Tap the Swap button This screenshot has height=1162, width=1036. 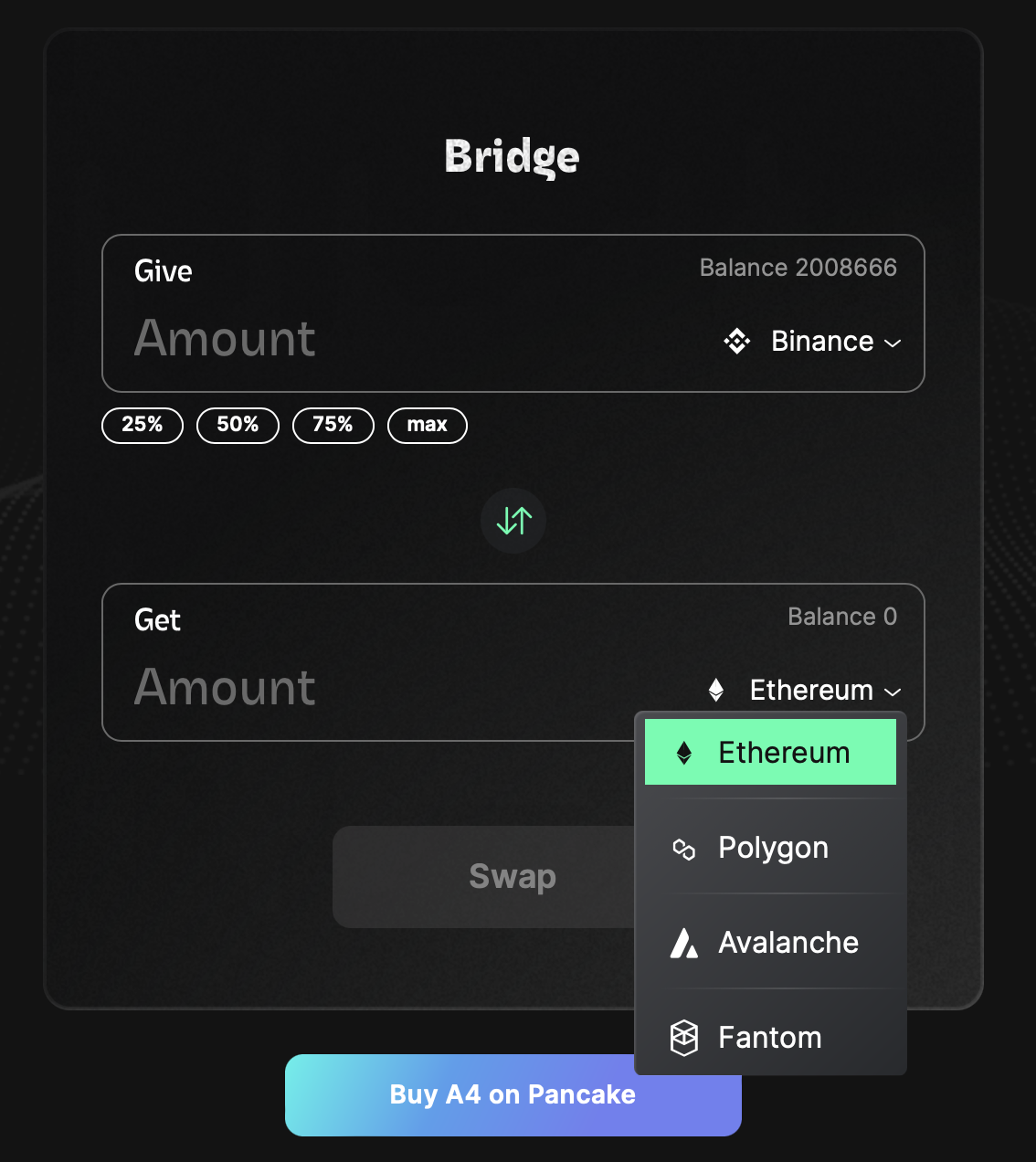pyautogui.click(x=484, y=877)
